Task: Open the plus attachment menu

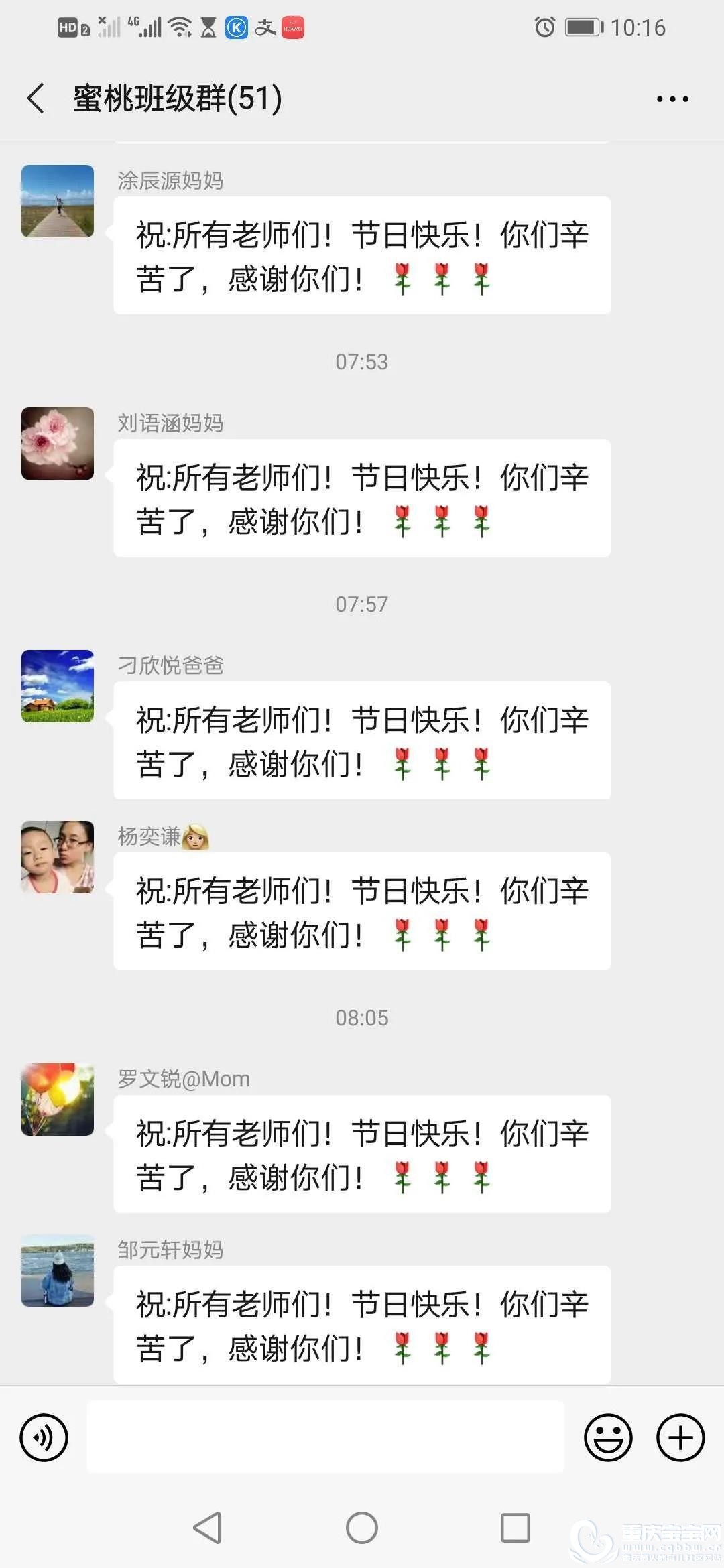Action: 680,1437
